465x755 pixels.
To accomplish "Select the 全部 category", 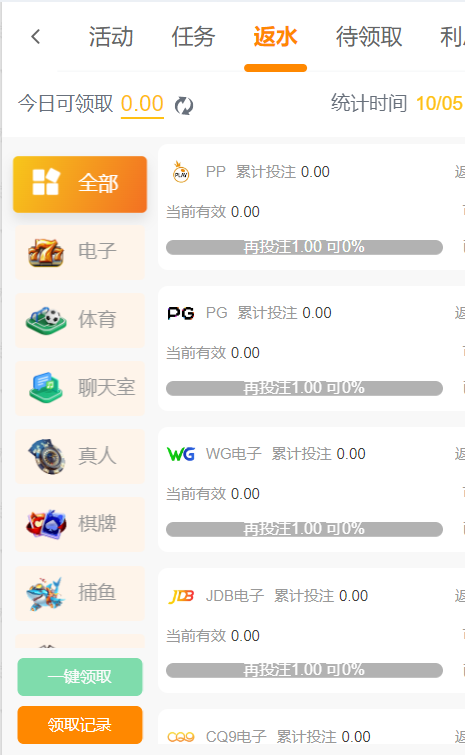I will coord(80,184).
